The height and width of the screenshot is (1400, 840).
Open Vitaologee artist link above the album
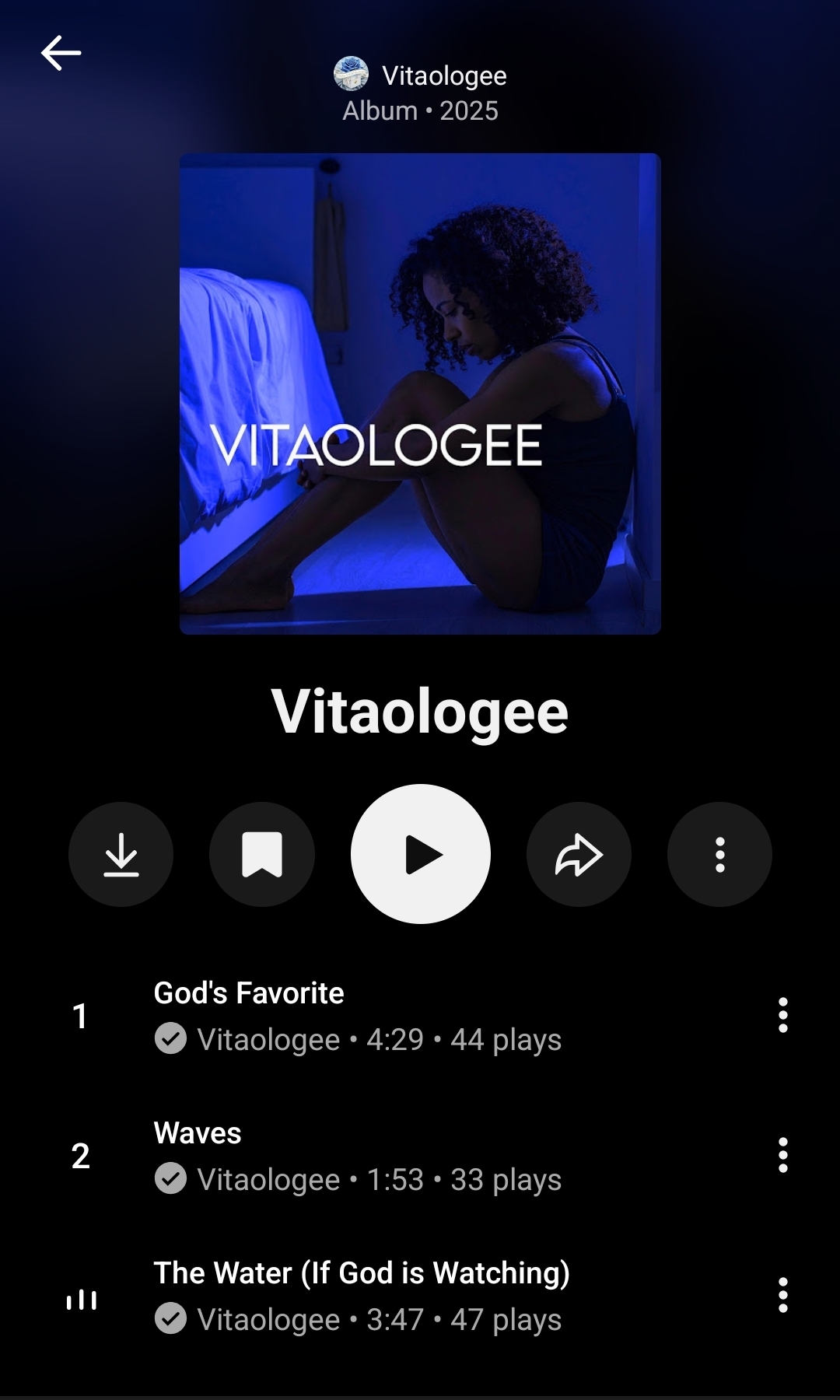pyautogui.click(x=421, y=75)
